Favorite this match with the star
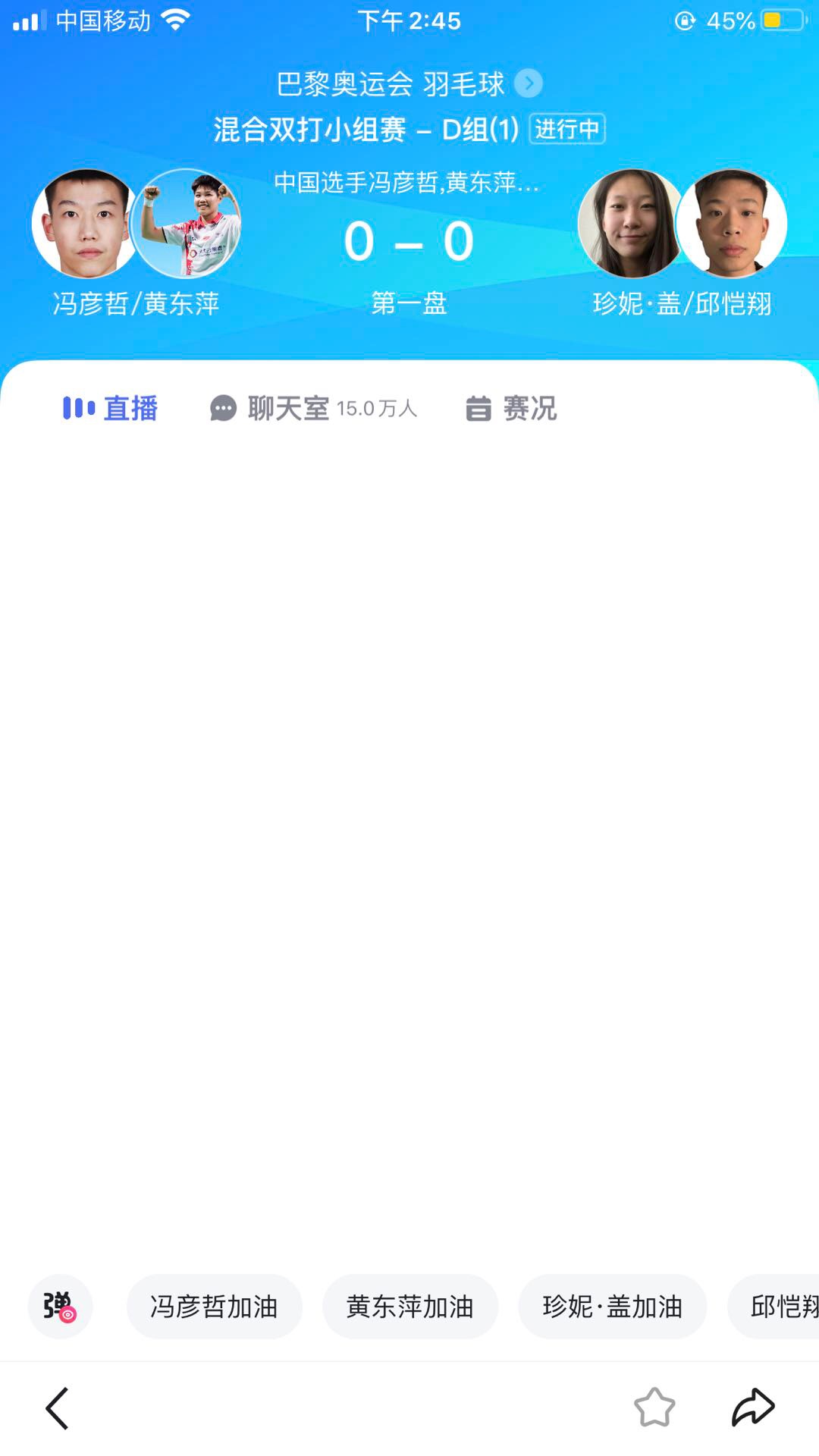This screenshot has width=819, height=1456. pyautogui.click(x=654, y=1407)
